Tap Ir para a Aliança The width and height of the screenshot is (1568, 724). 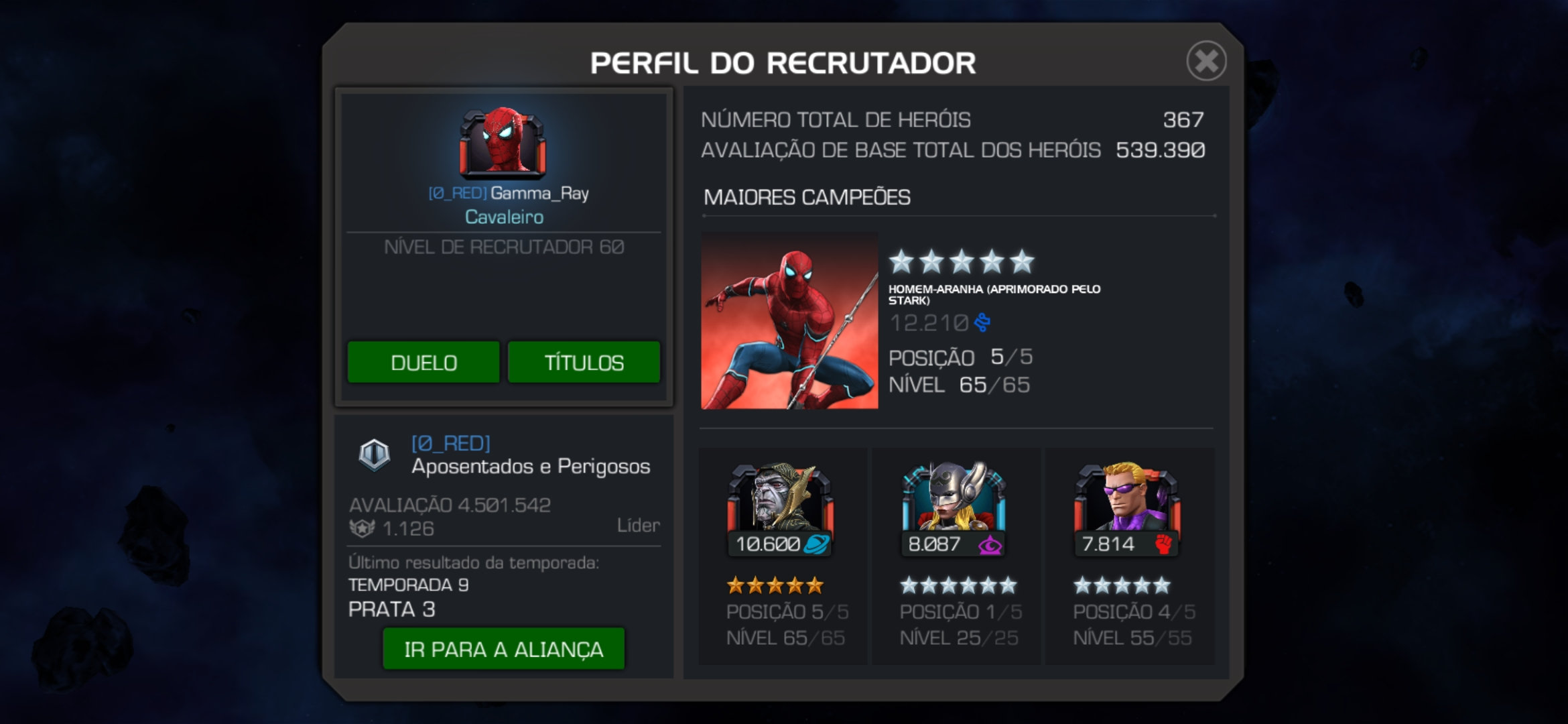(x=503, y=649)
